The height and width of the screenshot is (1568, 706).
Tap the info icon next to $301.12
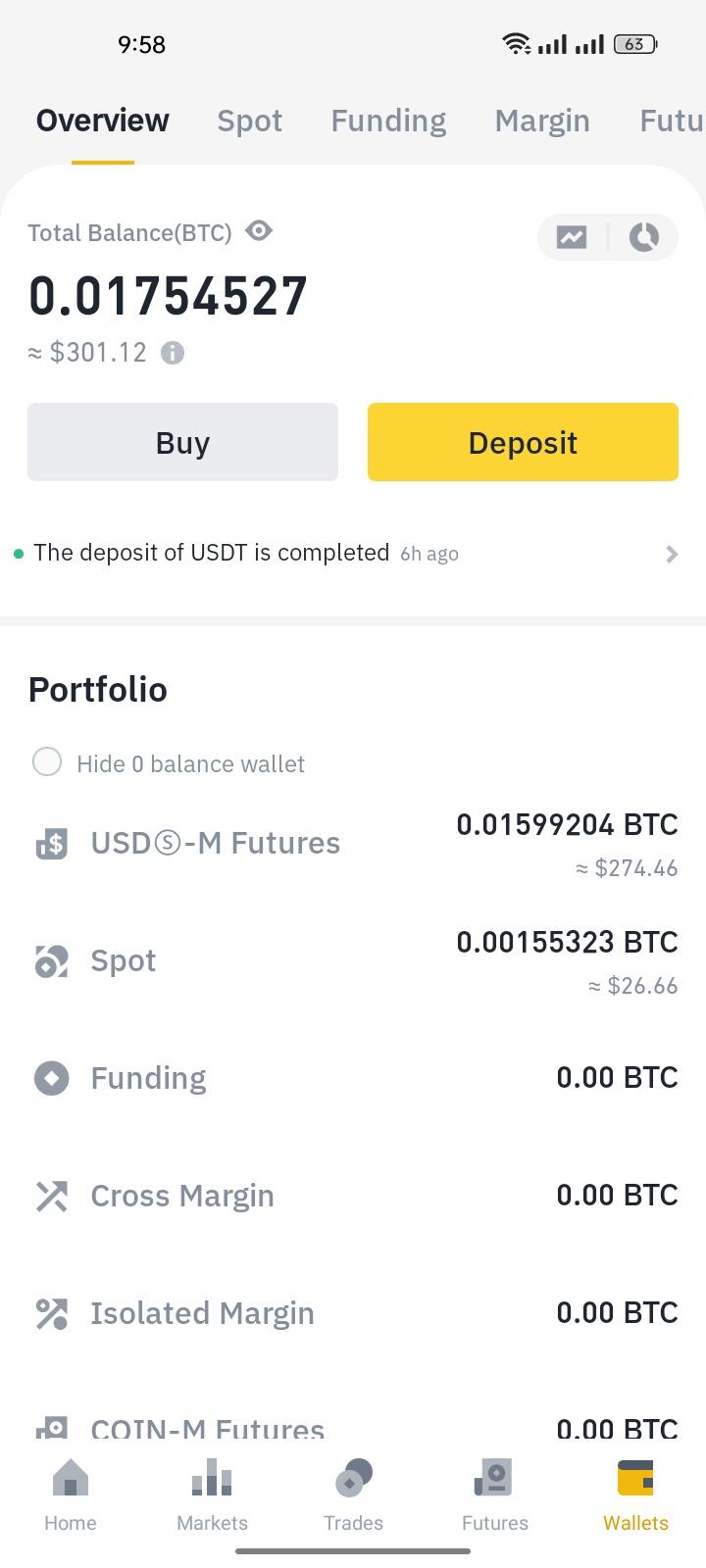[173, 353]
